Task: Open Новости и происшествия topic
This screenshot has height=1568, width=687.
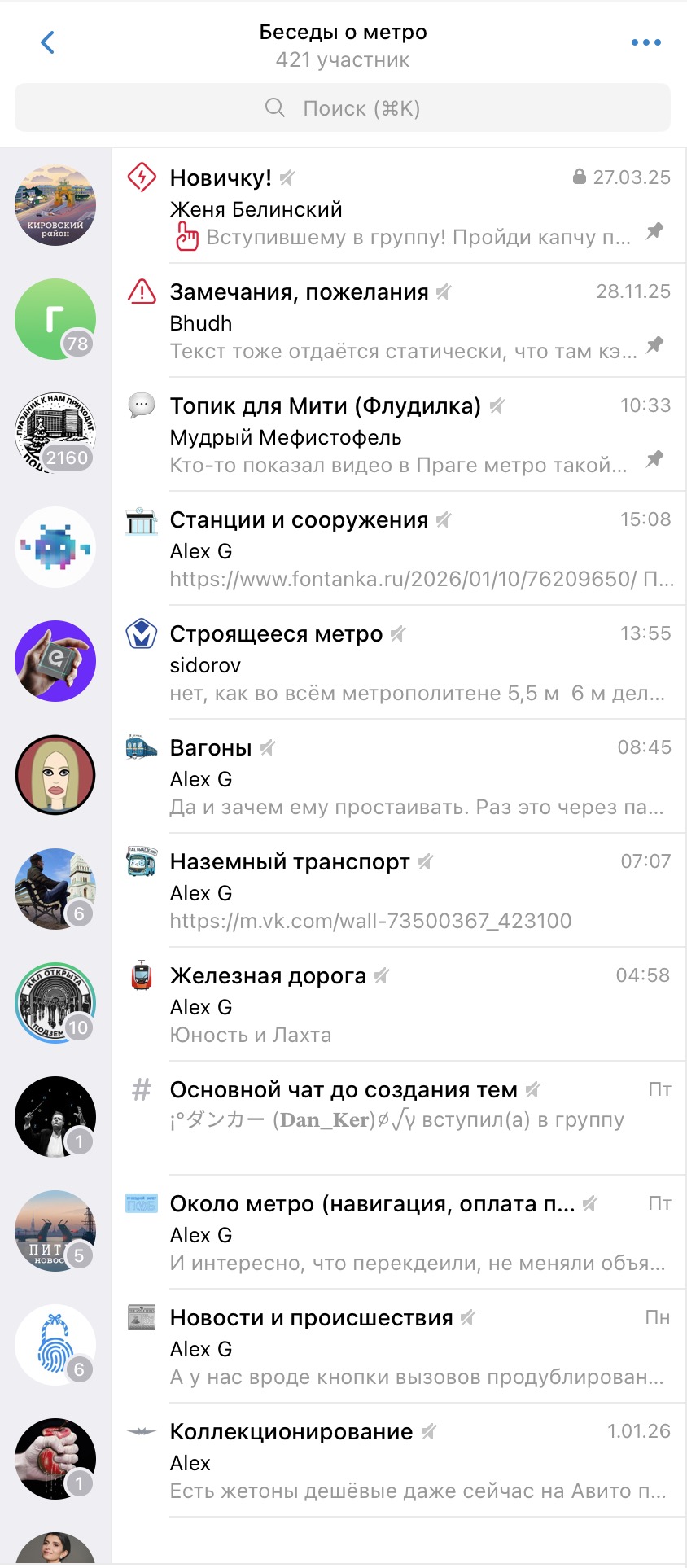Action: (x=399, y=1347)
